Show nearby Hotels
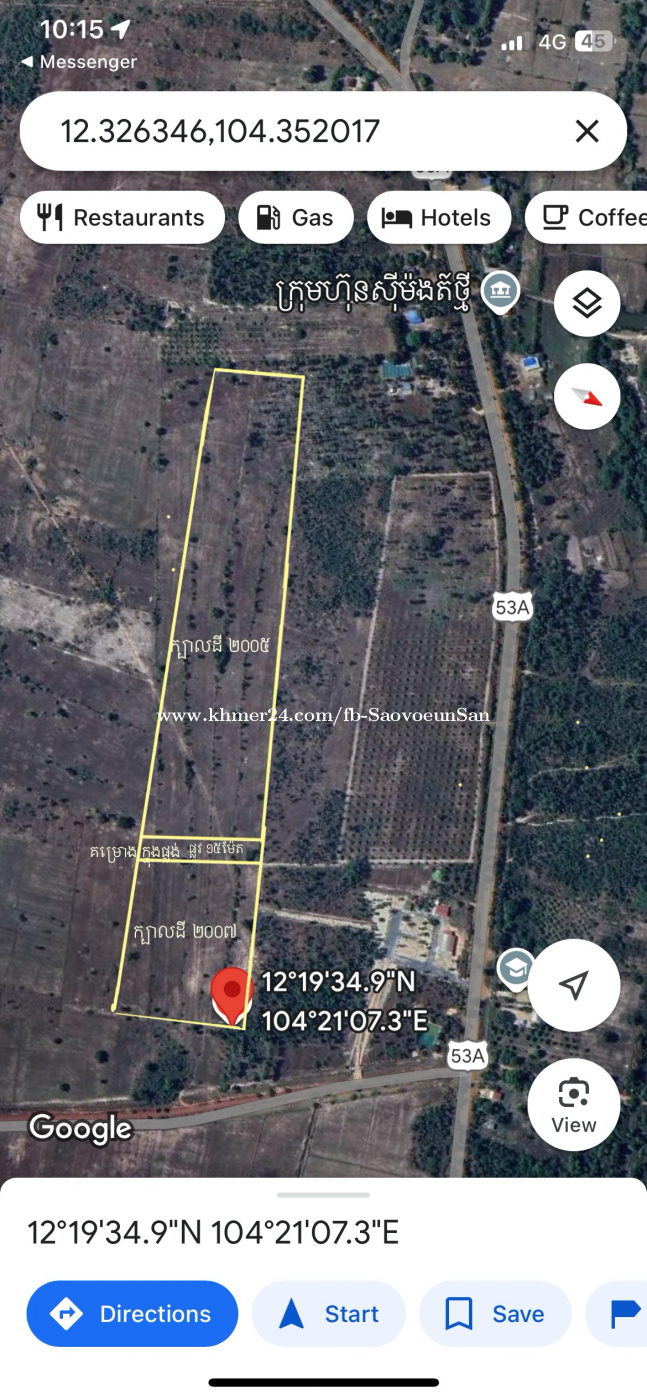Viewport: 647px width, 1400px height. coord(439,218)
